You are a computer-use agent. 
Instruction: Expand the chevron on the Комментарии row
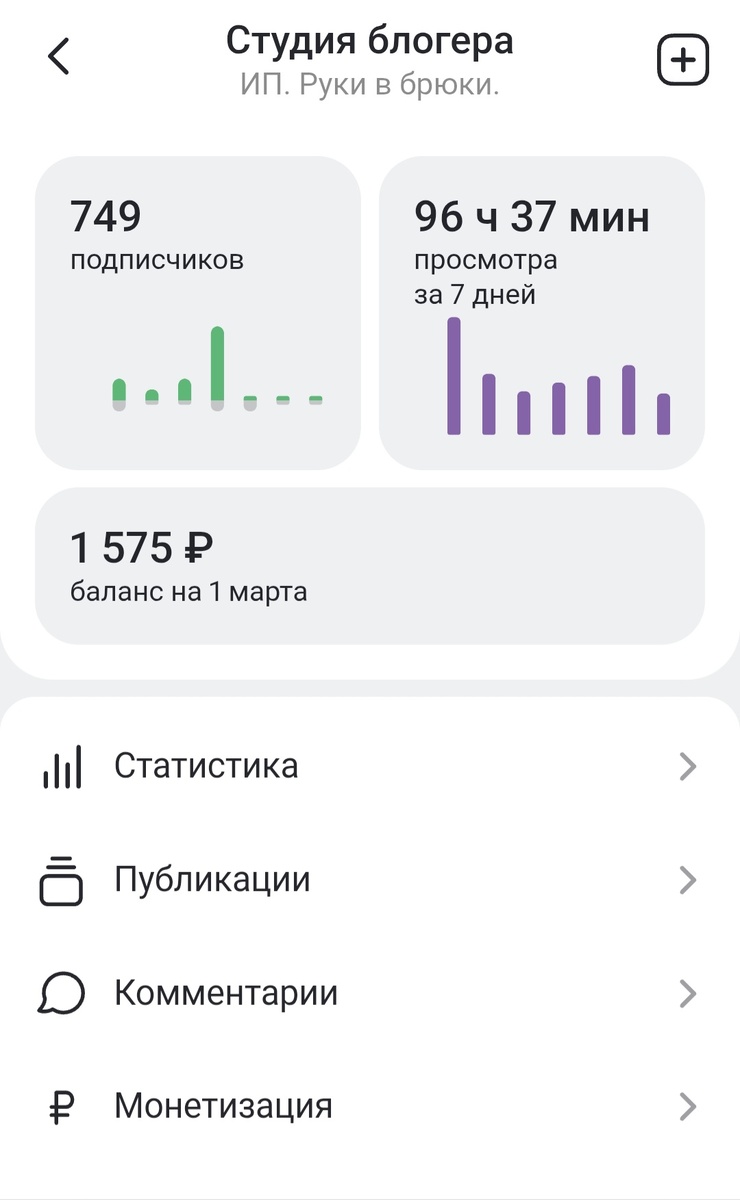pyautogui.click(x=688, y=993)
